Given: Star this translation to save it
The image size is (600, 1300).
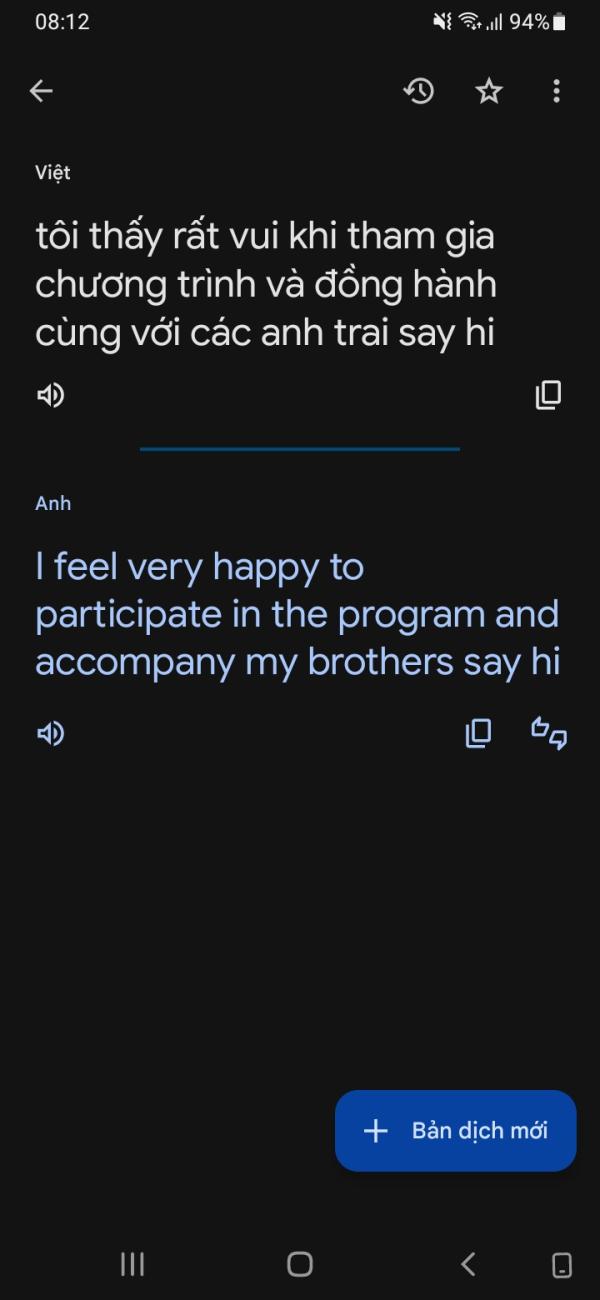Looking at the screenshot, I should 488,91.
